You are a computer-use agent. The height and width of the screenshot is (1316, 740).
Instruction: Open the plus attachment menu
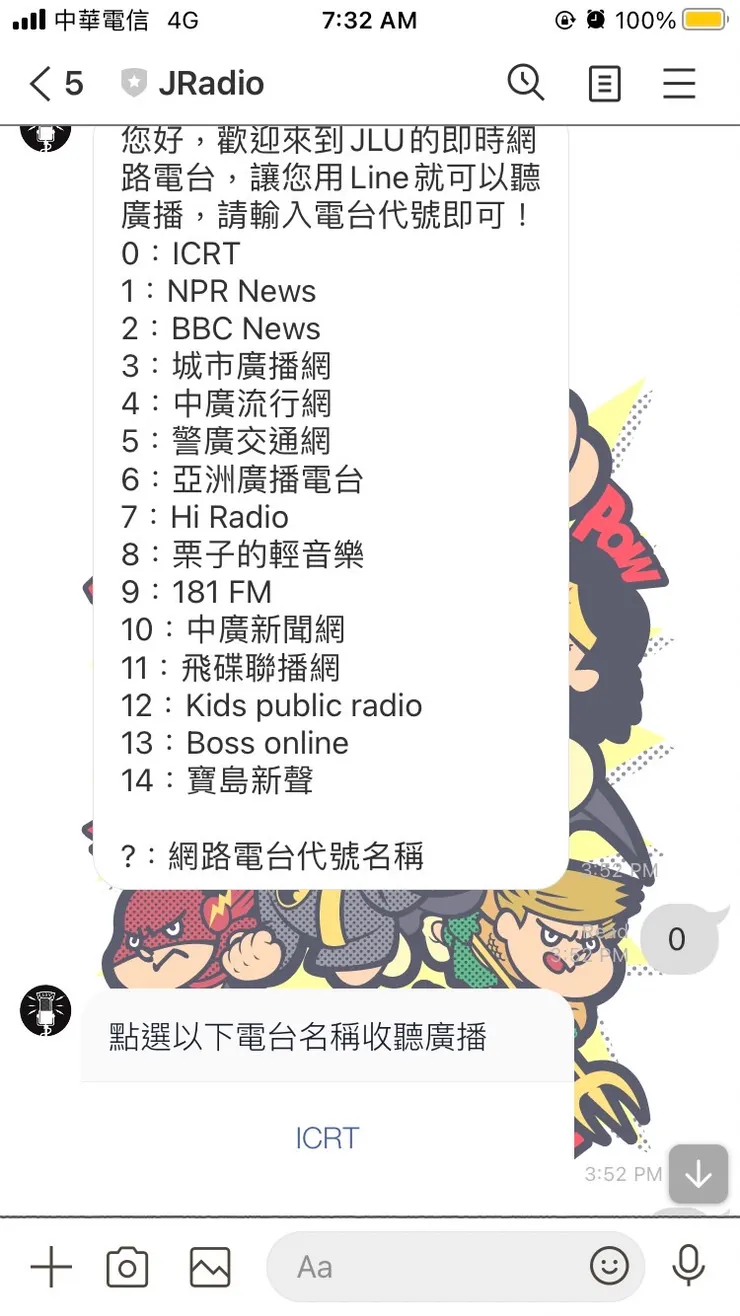click(51, 1268)
